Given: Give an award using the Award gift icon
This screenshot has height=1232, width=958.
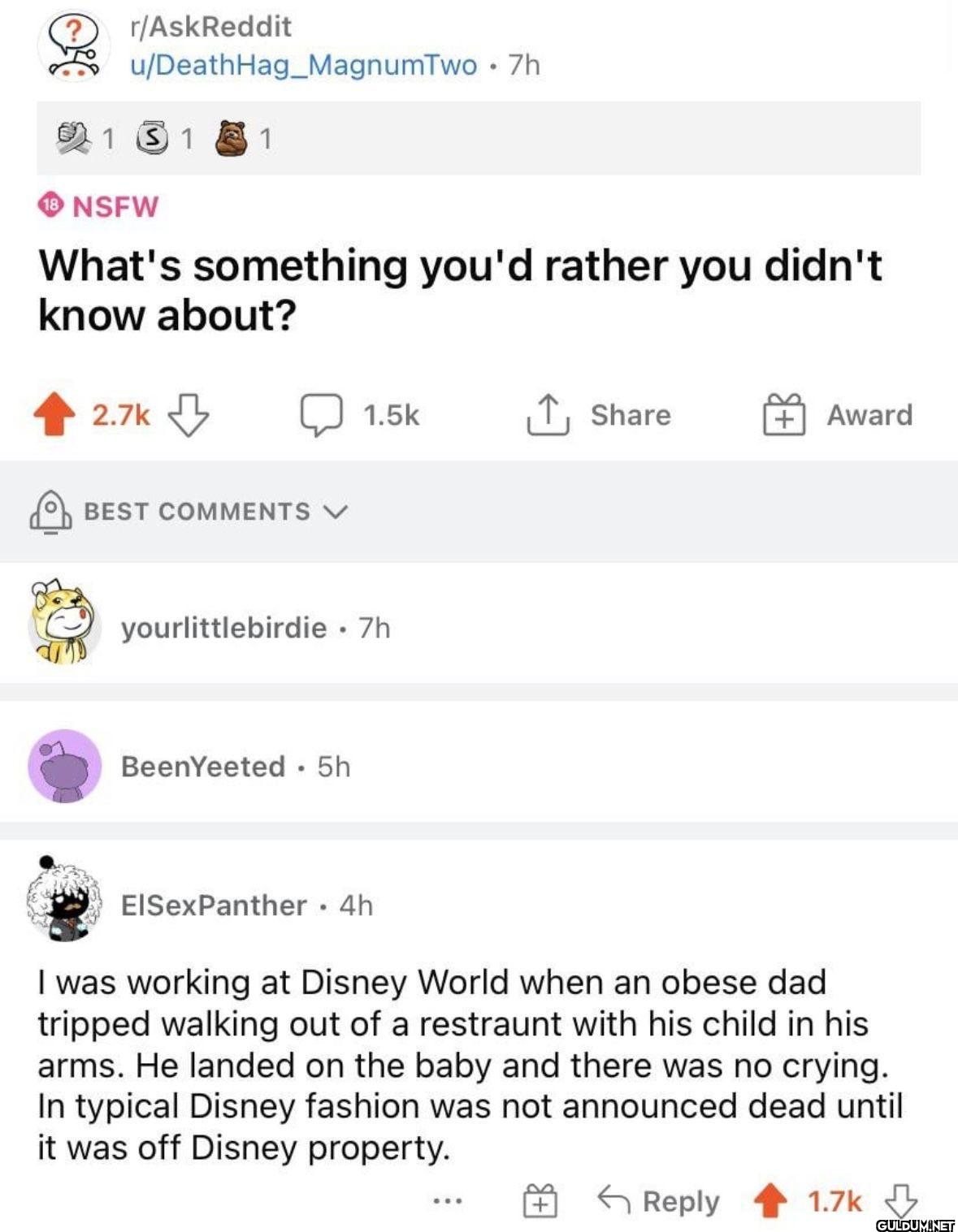Looking at the screenshot, I should 783,415.
